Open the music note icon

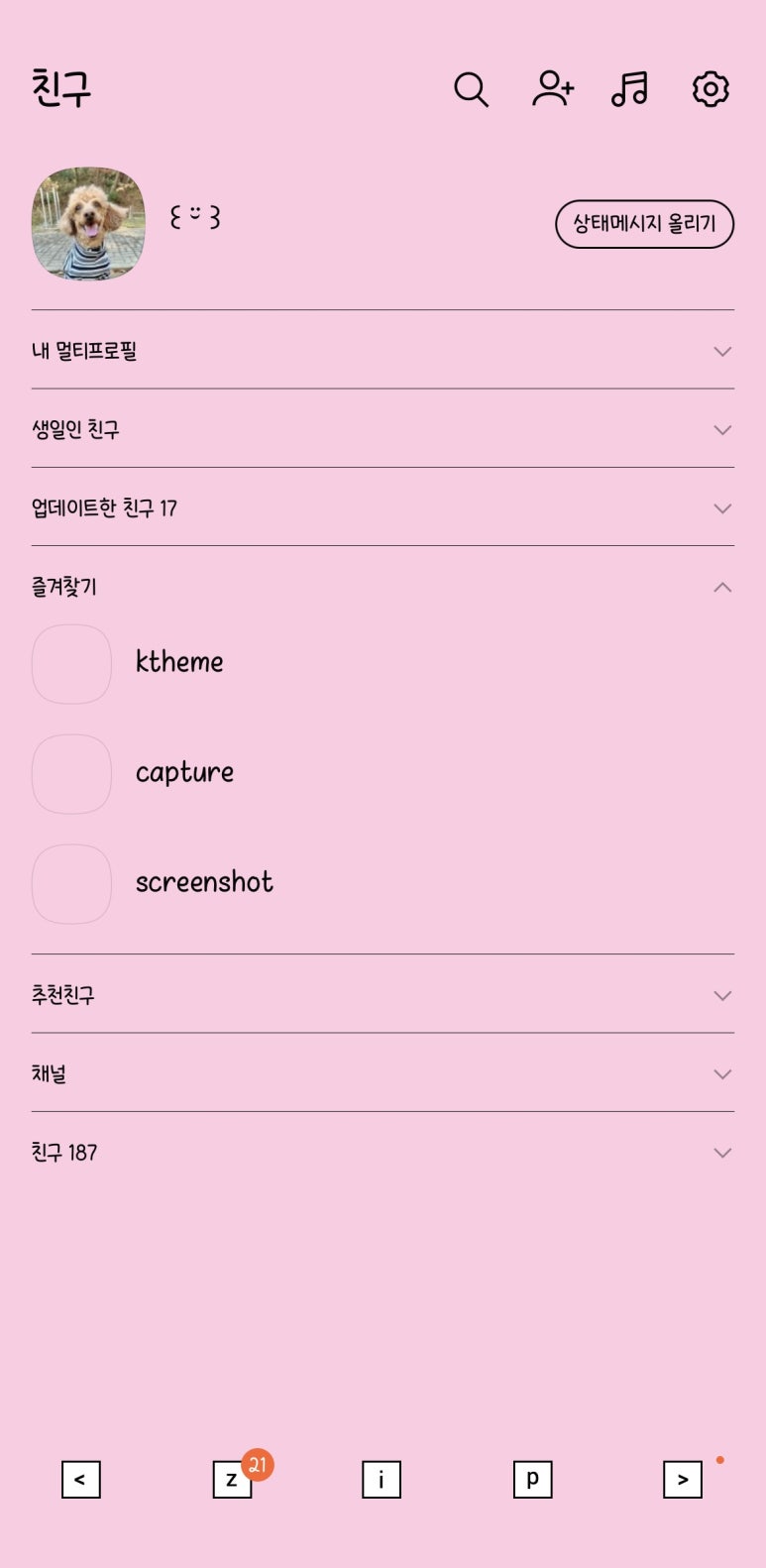click(630, 89)
